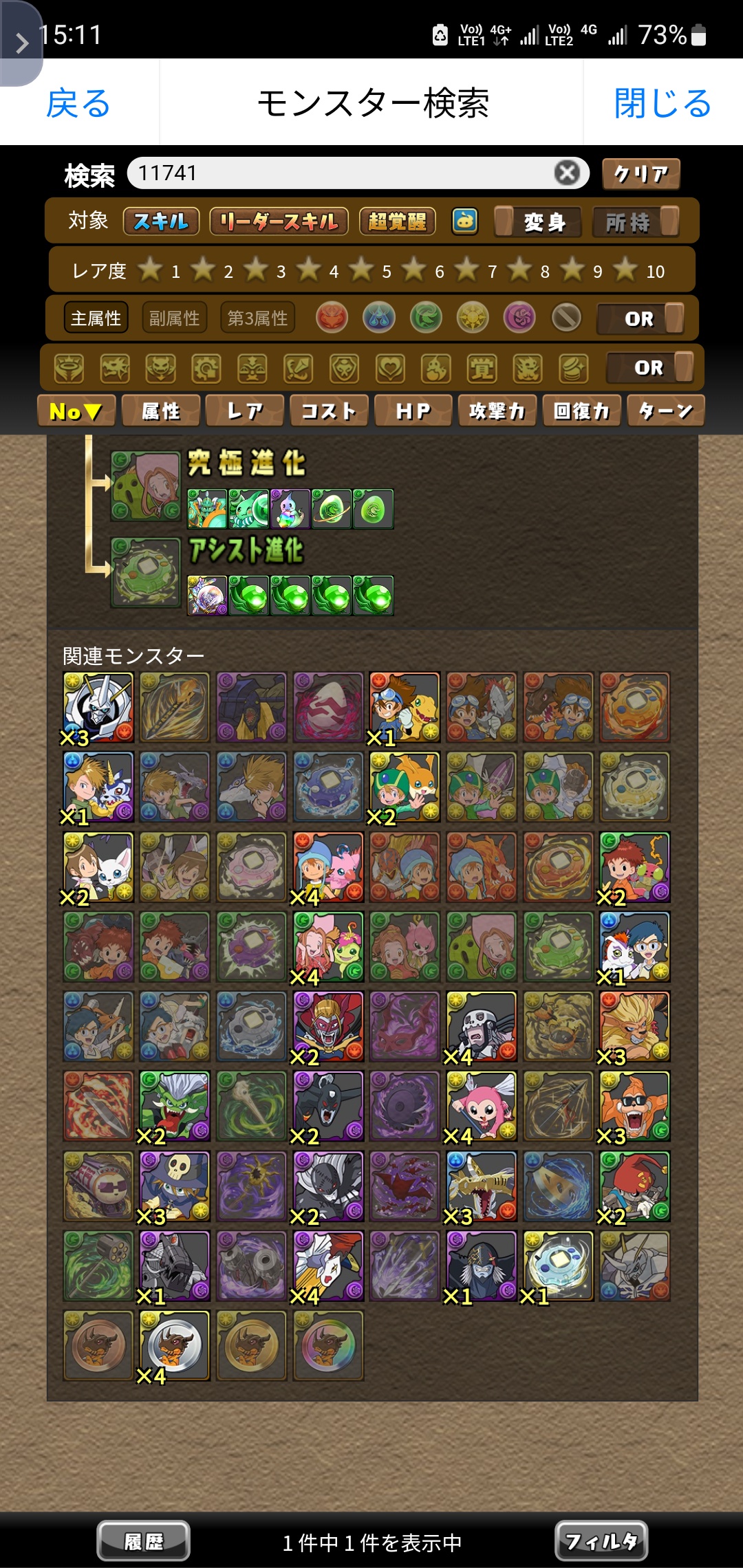Screen dimensions: 743x1568
Task: Sort monsters by HP
Action: pos(413,411)
